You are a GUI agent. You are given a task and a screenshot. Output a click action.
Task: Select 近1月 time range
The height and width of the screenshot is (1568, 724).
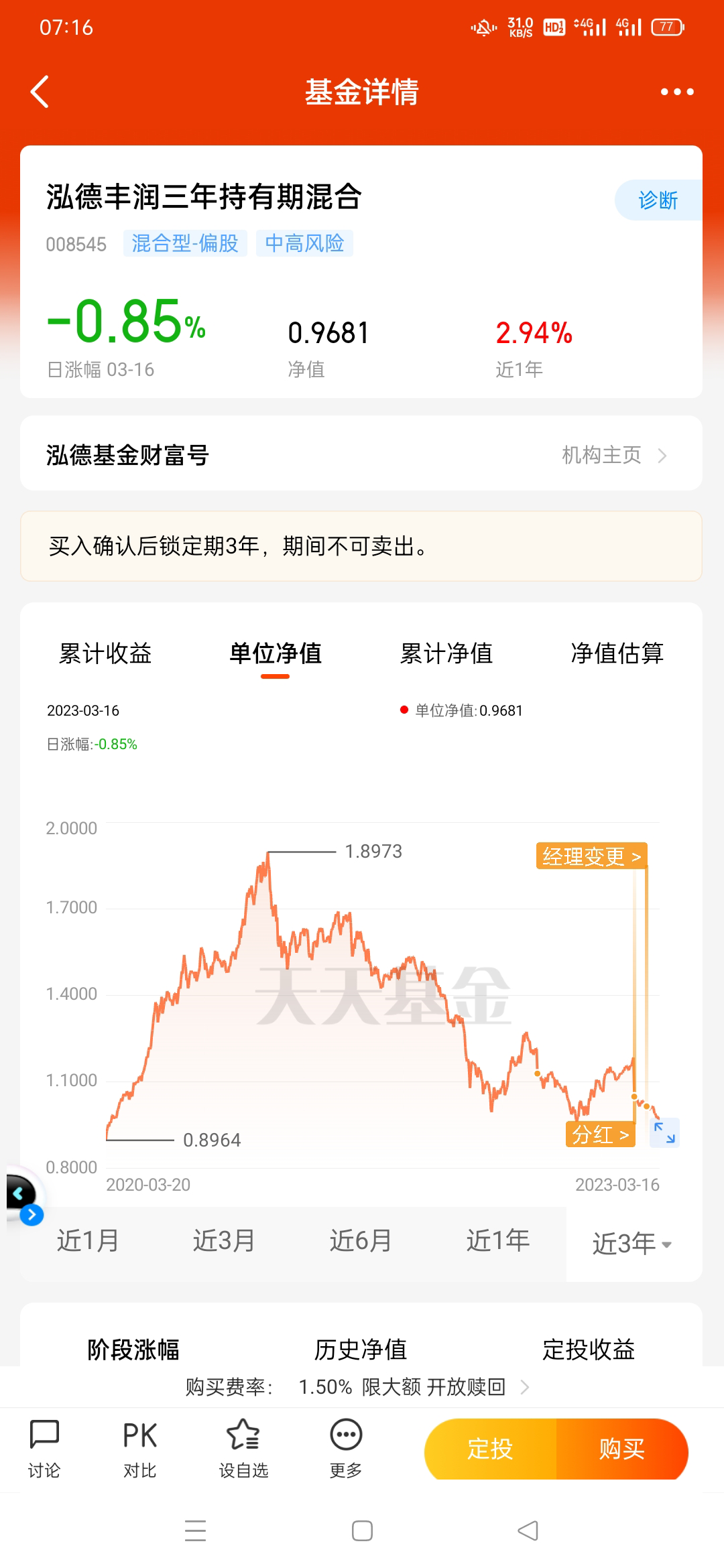(88, 1241)
